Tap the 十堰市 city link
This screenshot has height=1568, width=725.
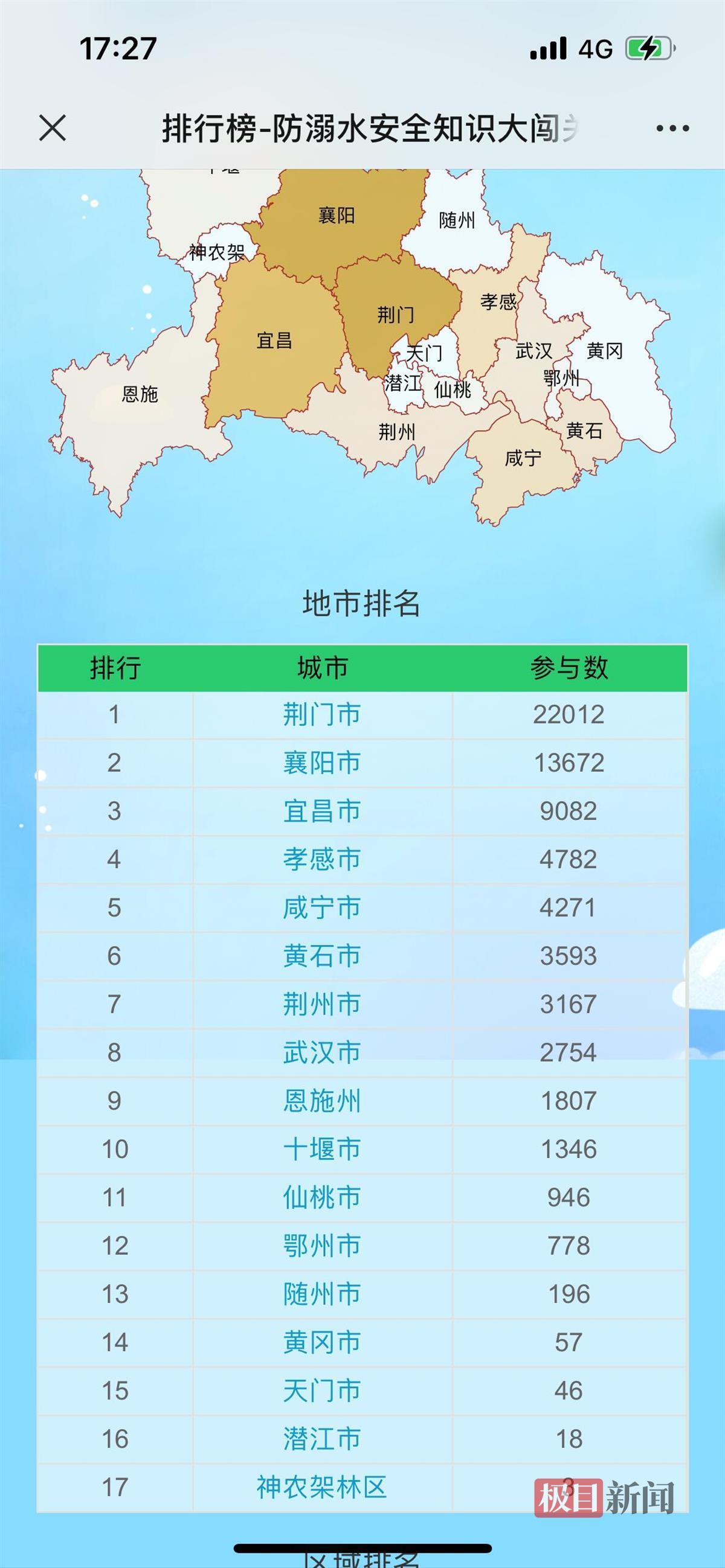[x=322, y=1149]
